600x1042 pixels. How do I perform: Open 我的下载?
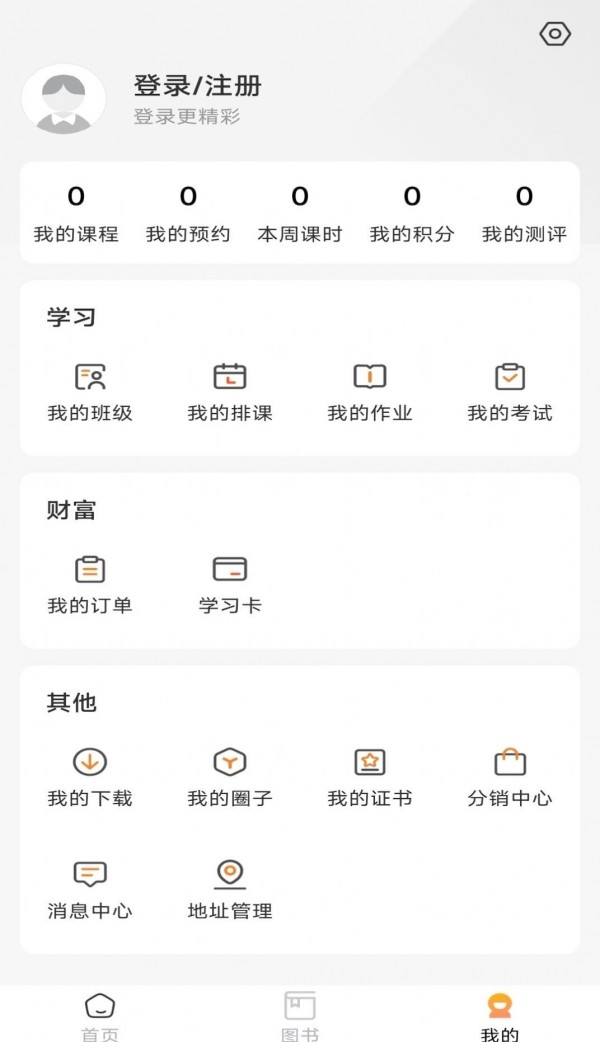pos(90,777)
